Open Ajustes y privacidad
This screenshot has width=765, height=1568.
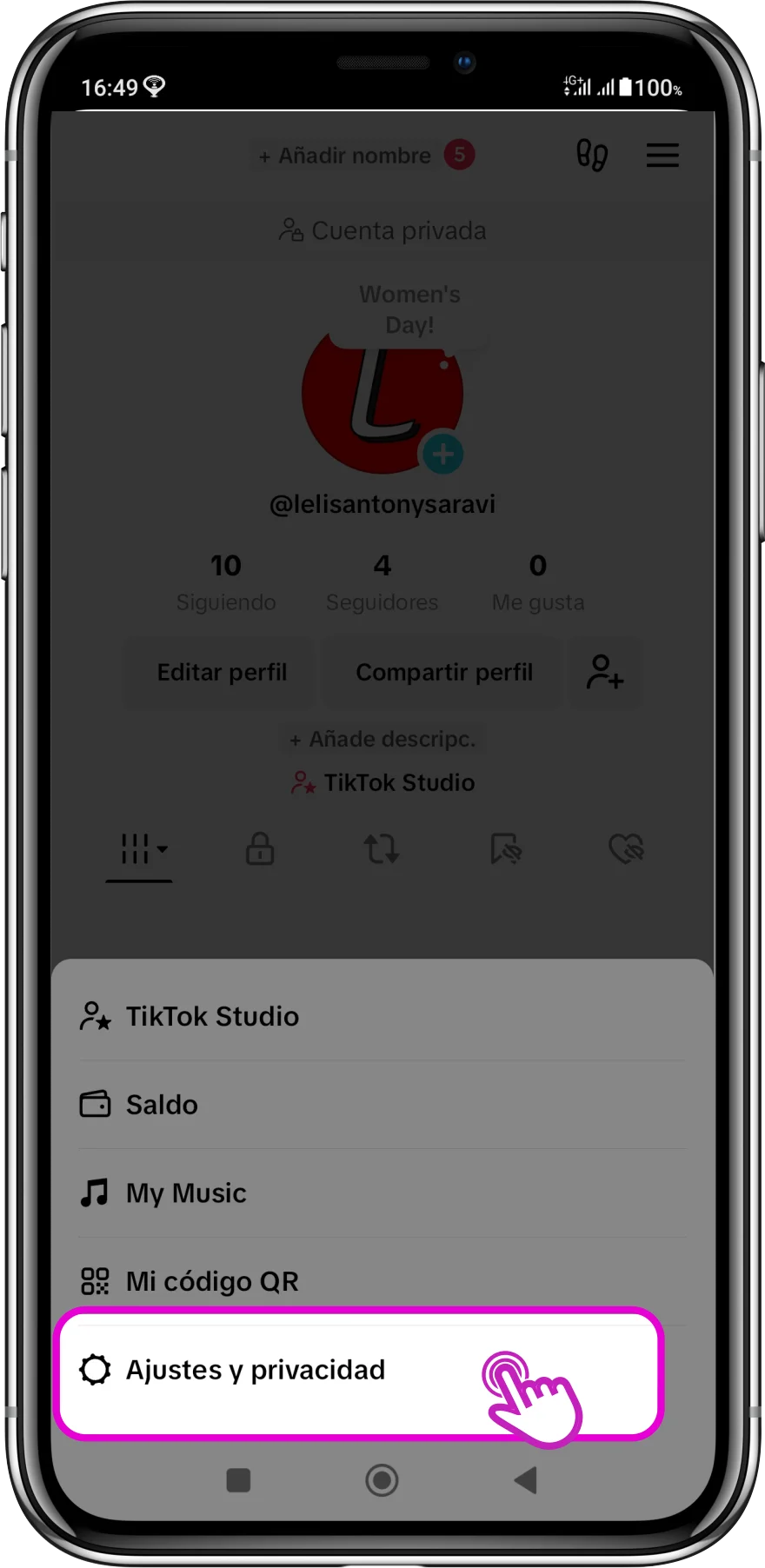coord(256,1371)
